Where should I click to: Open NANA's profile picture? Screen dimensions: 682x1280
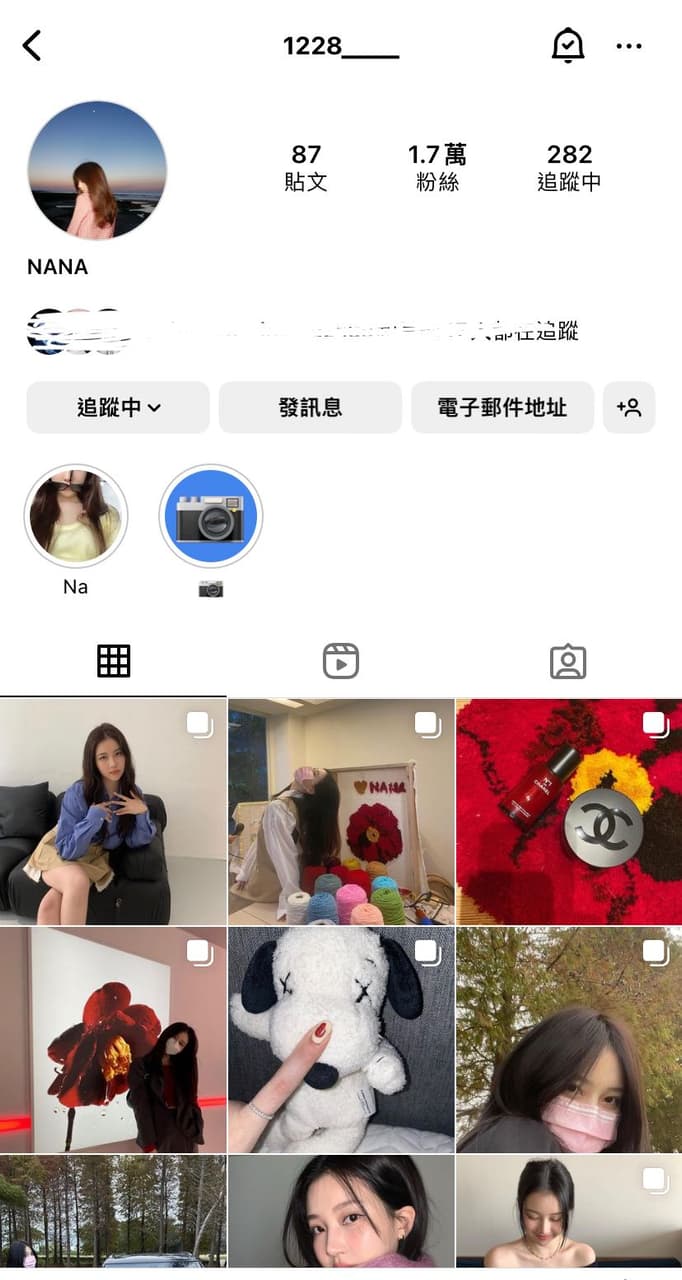coord(97,170)
